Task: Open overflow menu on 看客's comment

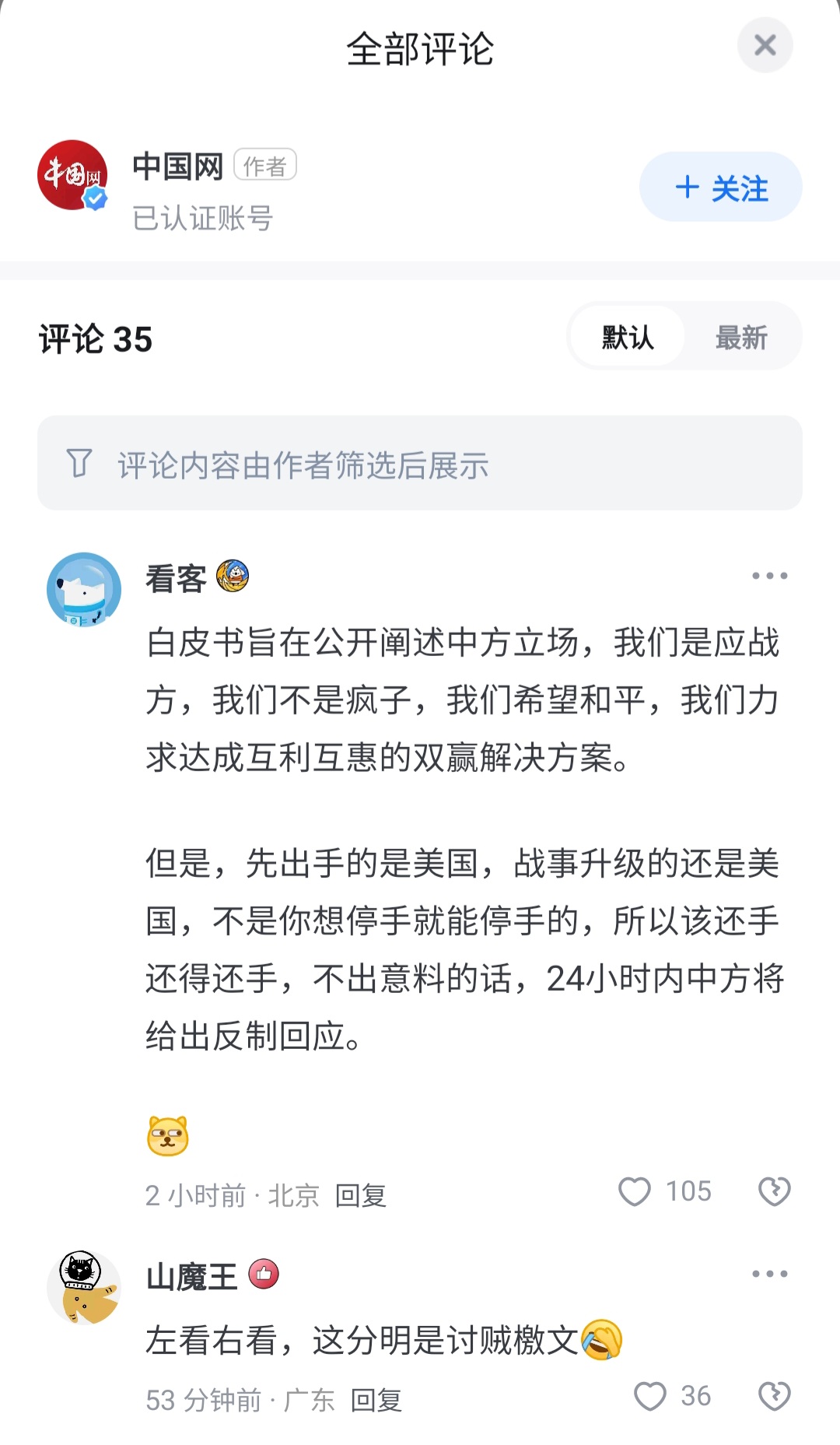Action: 770,576
